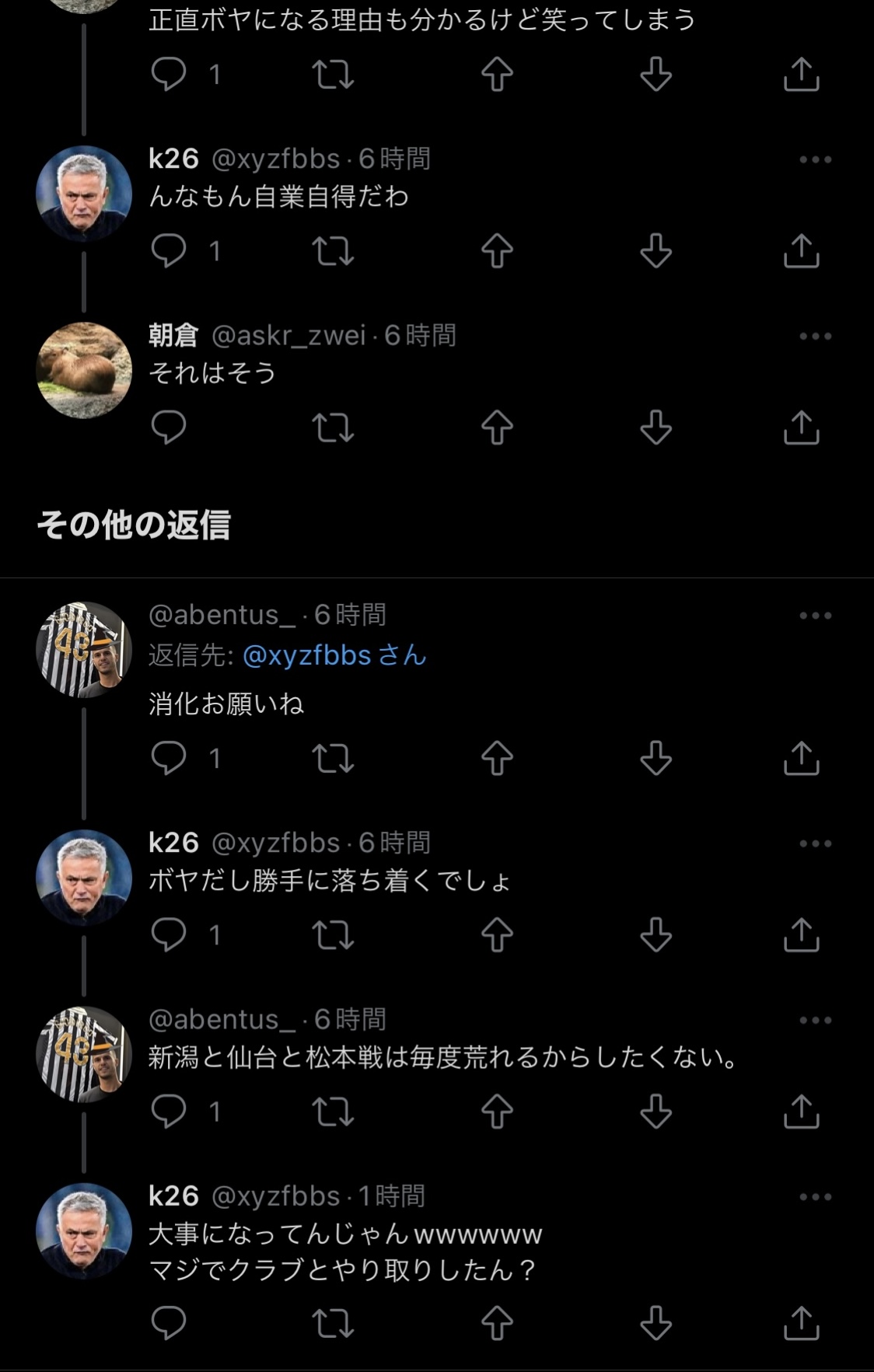Upvote 朝倉's 'それはそう' reply
The width and height of the screenshot is (874, 1372).
497,428
